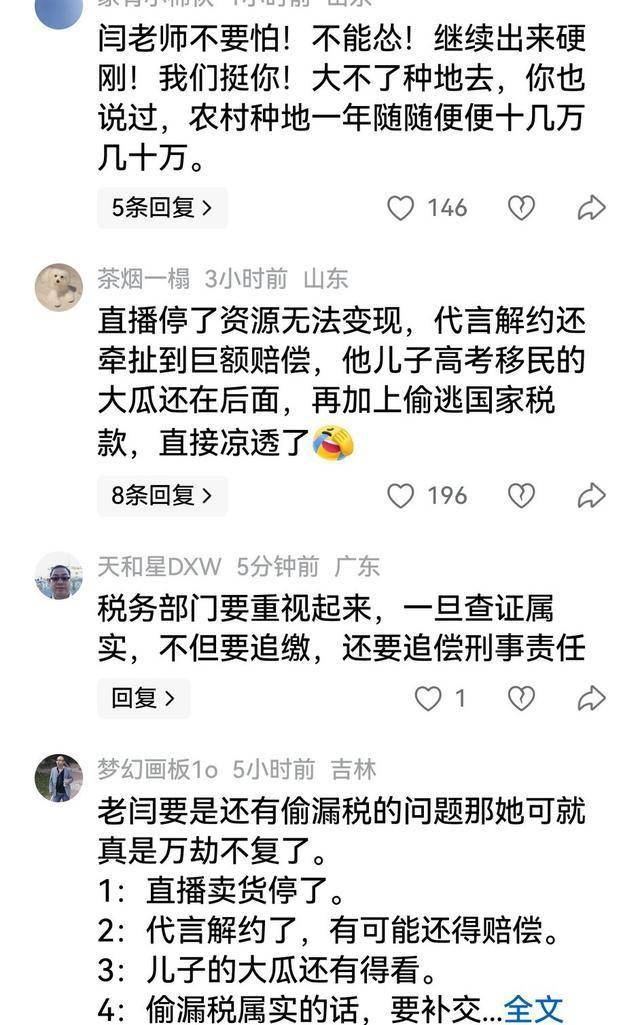Like 天和星DXW's comment
Screen dimensions: 640x1025
(428, 698)
